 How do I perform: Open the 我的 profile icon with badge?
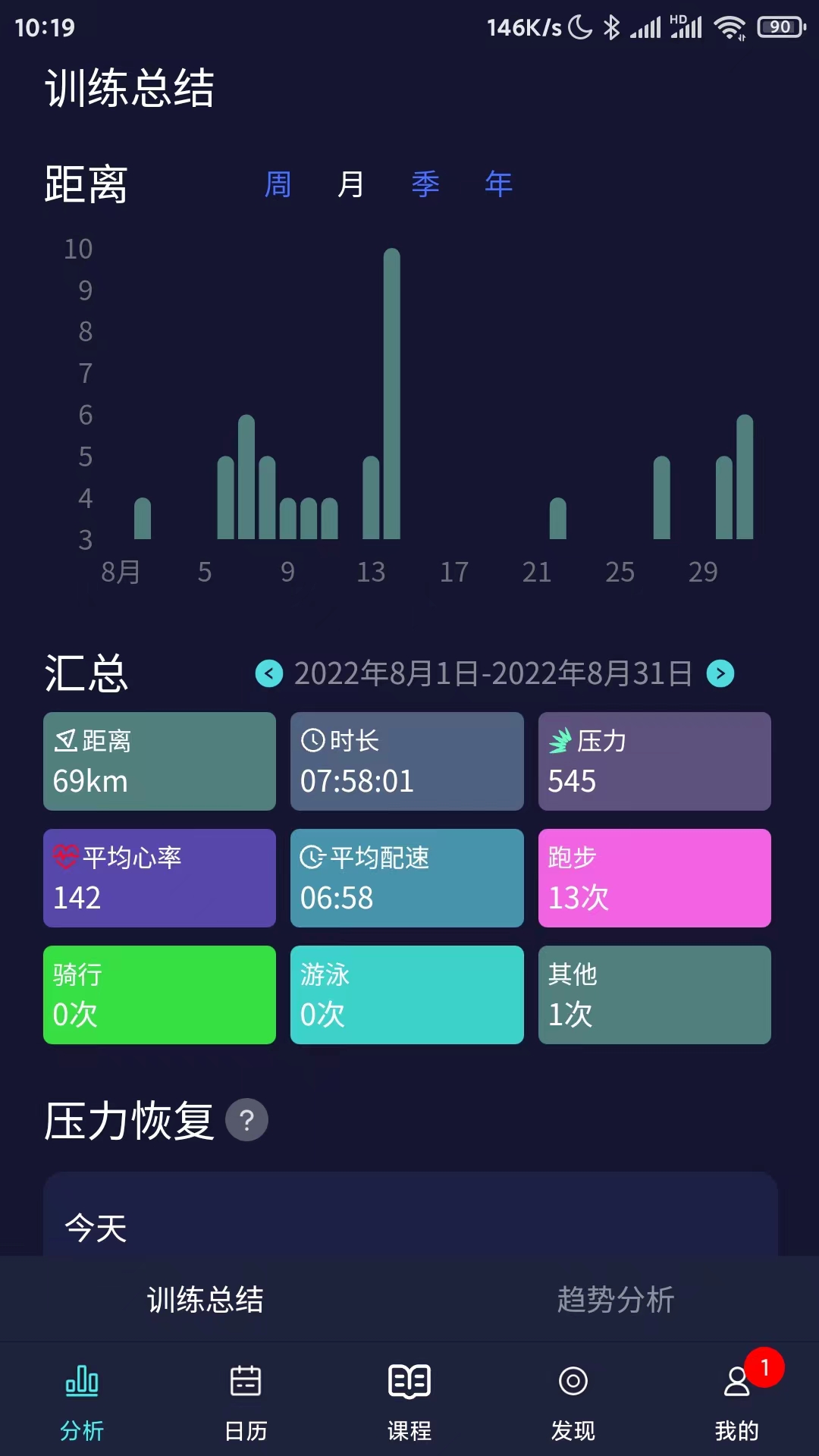click(736, 1382)
